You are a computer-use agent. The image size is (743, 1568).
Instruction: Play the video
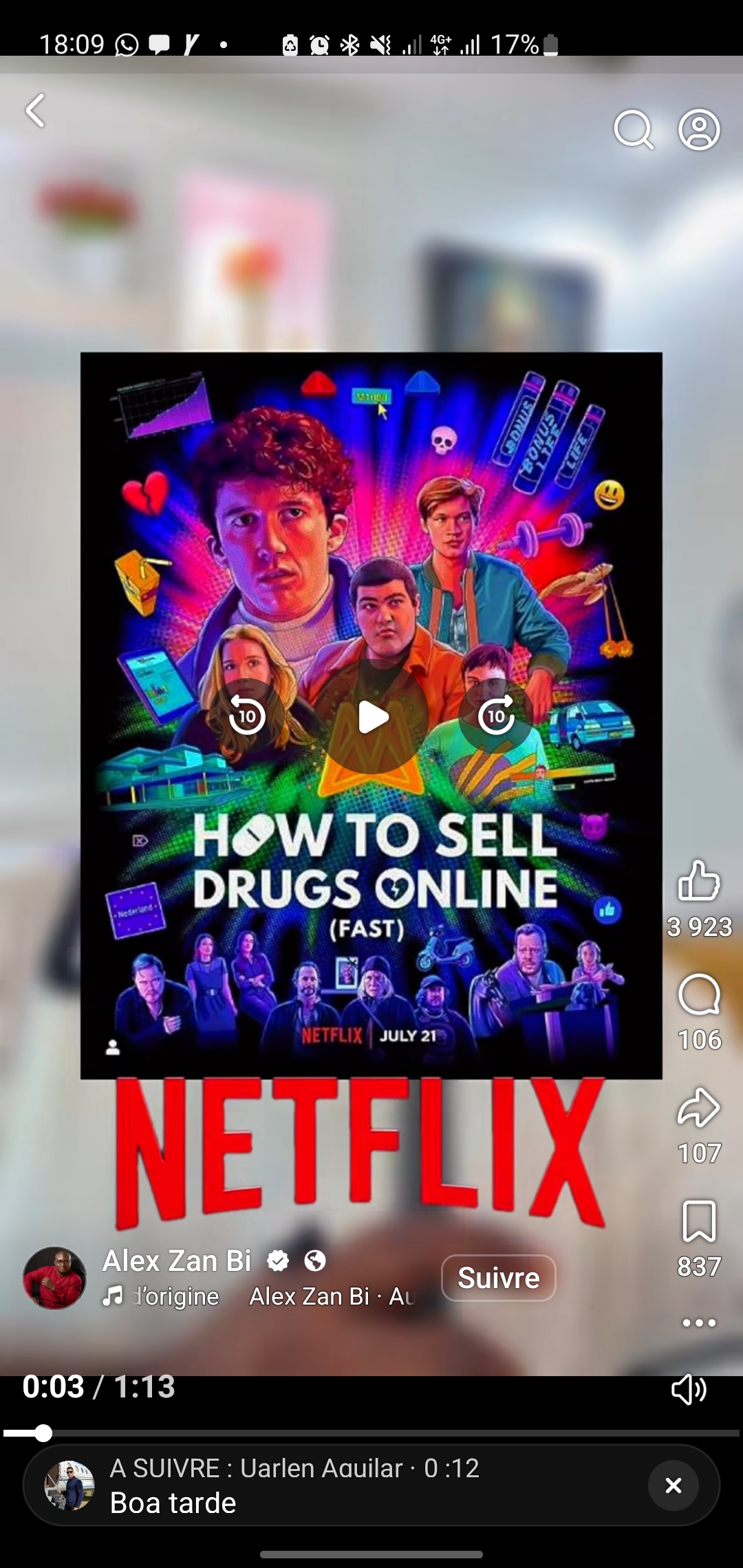point(373,717)
